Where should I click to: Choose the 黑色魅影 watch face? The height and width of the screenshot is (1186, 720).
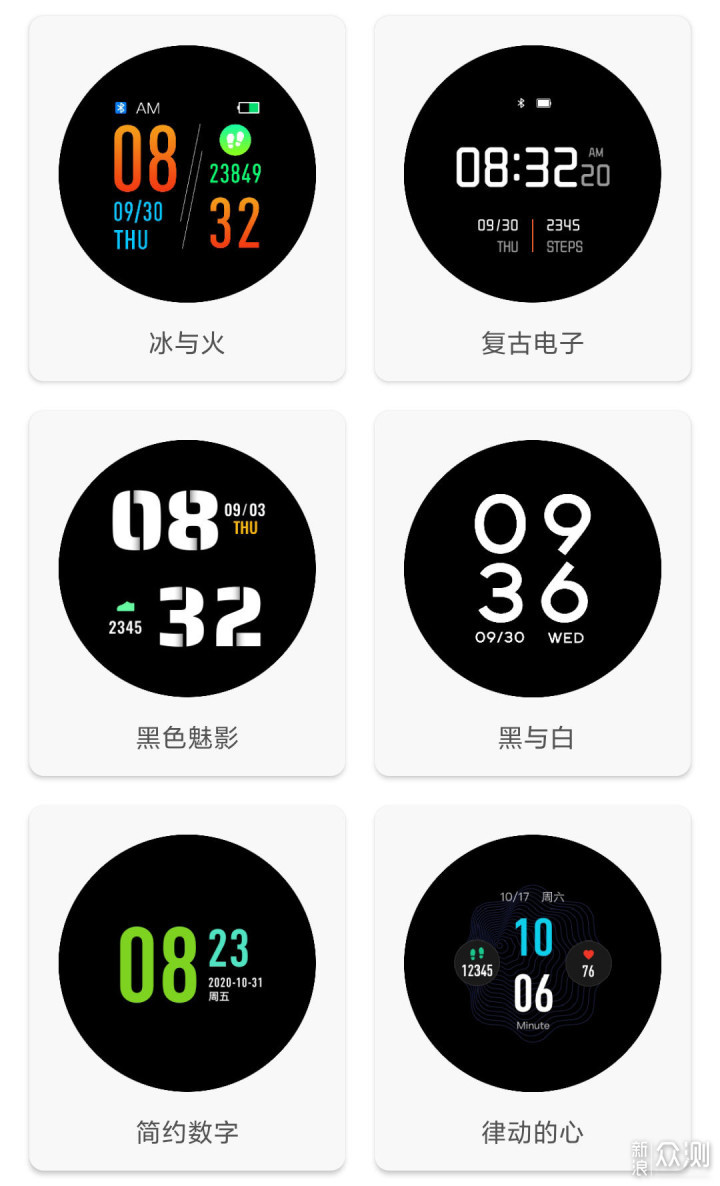187,593
